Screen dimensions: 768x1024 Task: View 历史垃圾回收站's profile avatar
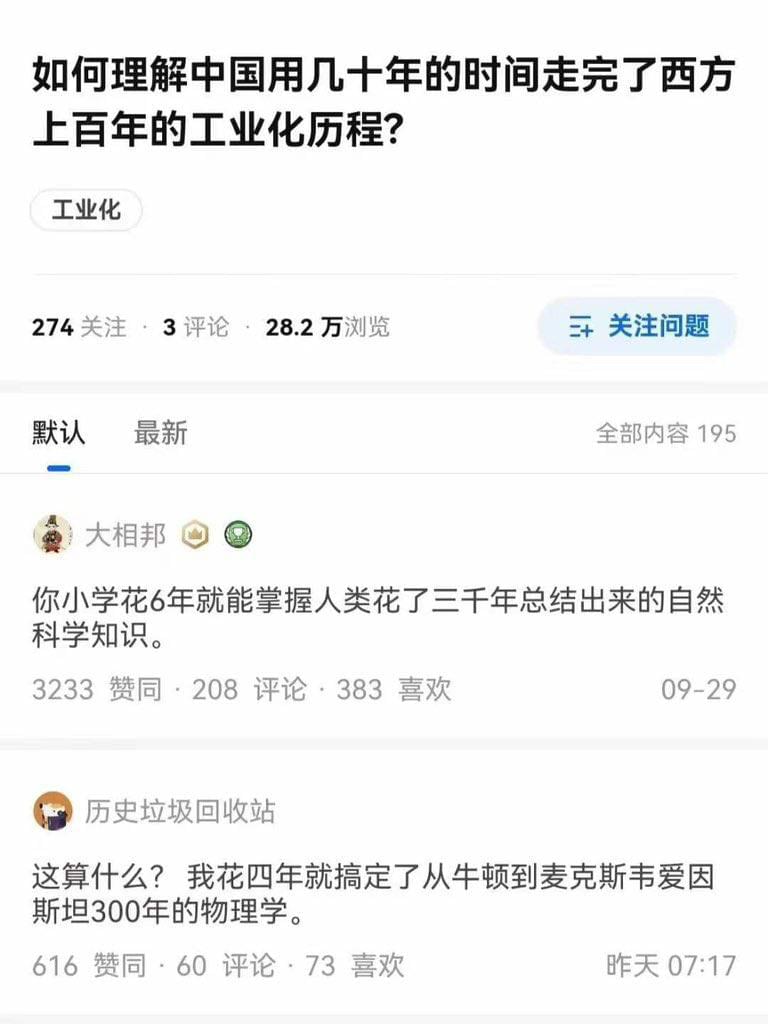(x=52, y=810)
